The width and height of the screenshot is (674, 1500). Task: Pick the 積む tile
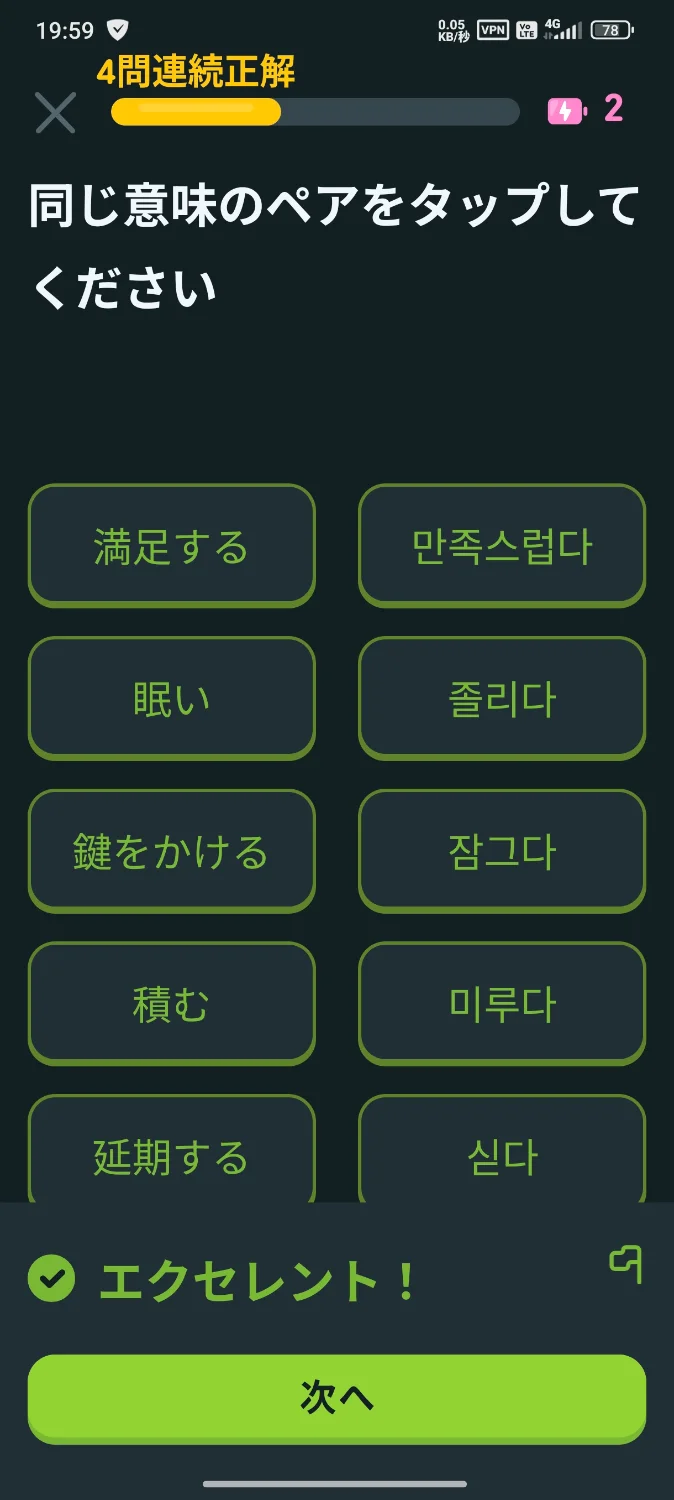[x=171, y=1004]
